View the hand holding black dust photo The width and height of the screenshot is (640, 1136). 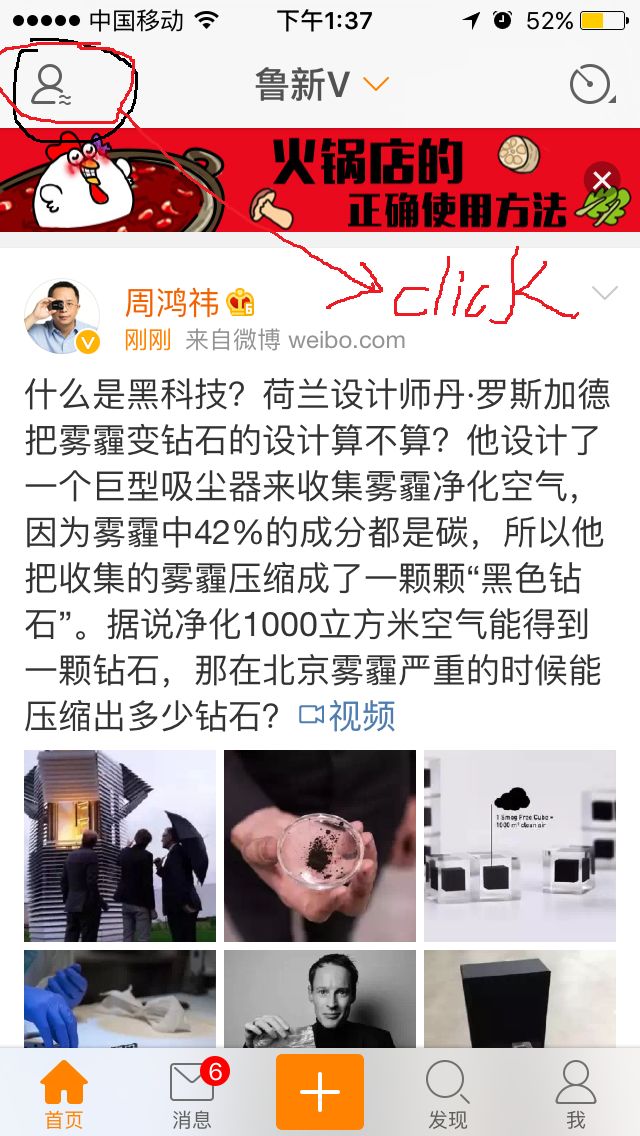[x=320, y=846]
